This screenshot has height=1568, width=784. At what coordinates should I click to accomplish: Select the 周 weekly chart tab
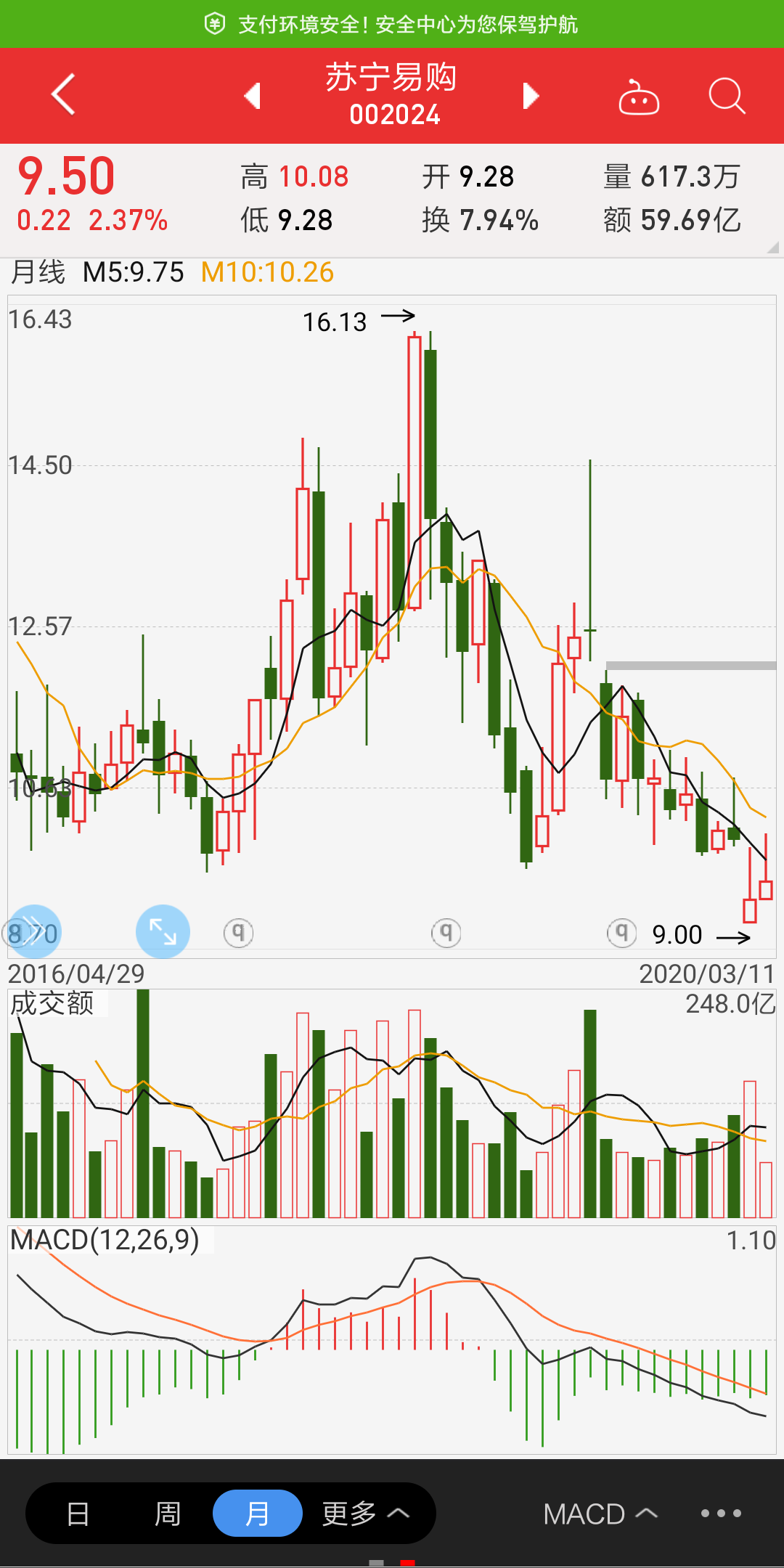click(x=168, y=1514)
